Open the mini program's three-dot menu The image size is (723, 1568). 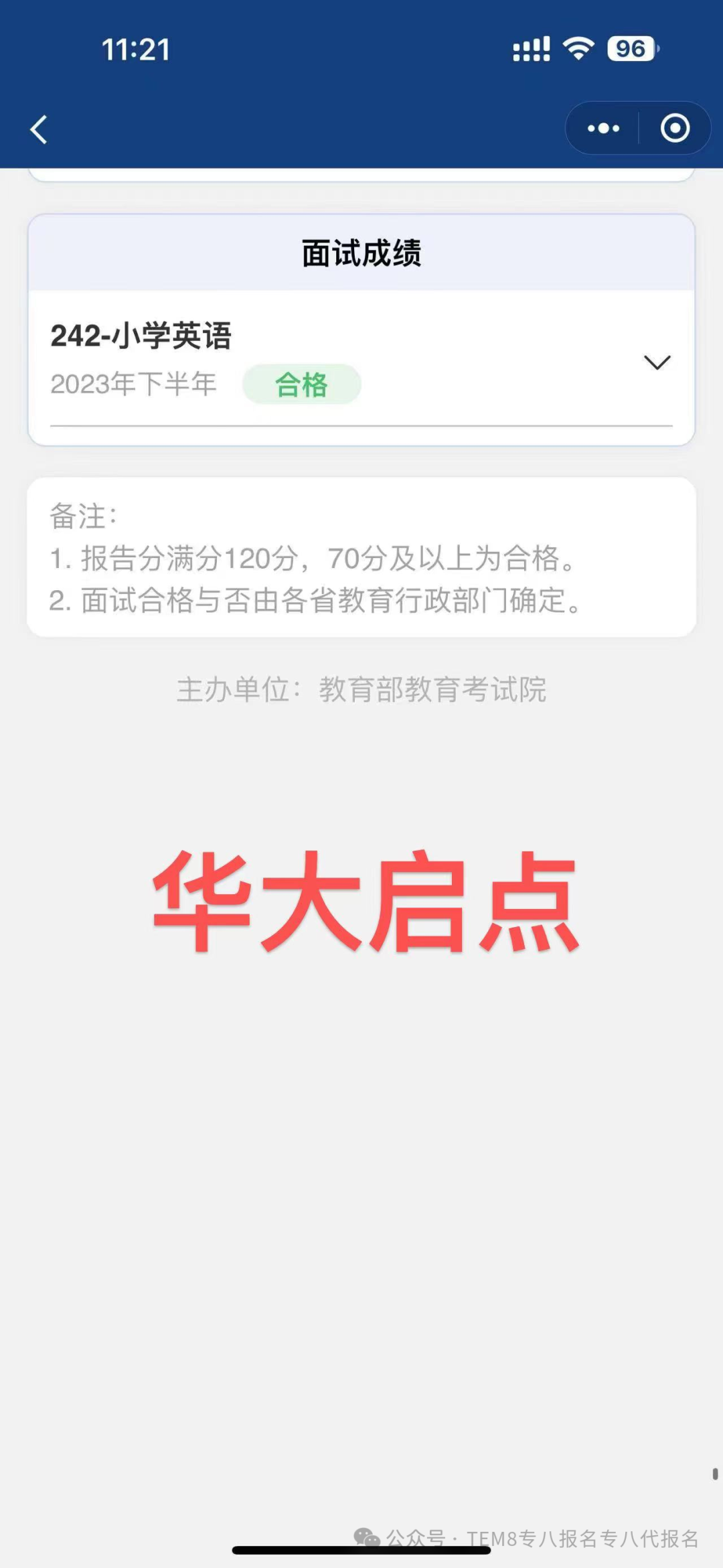pyautogui.click(x=603, y=128)
